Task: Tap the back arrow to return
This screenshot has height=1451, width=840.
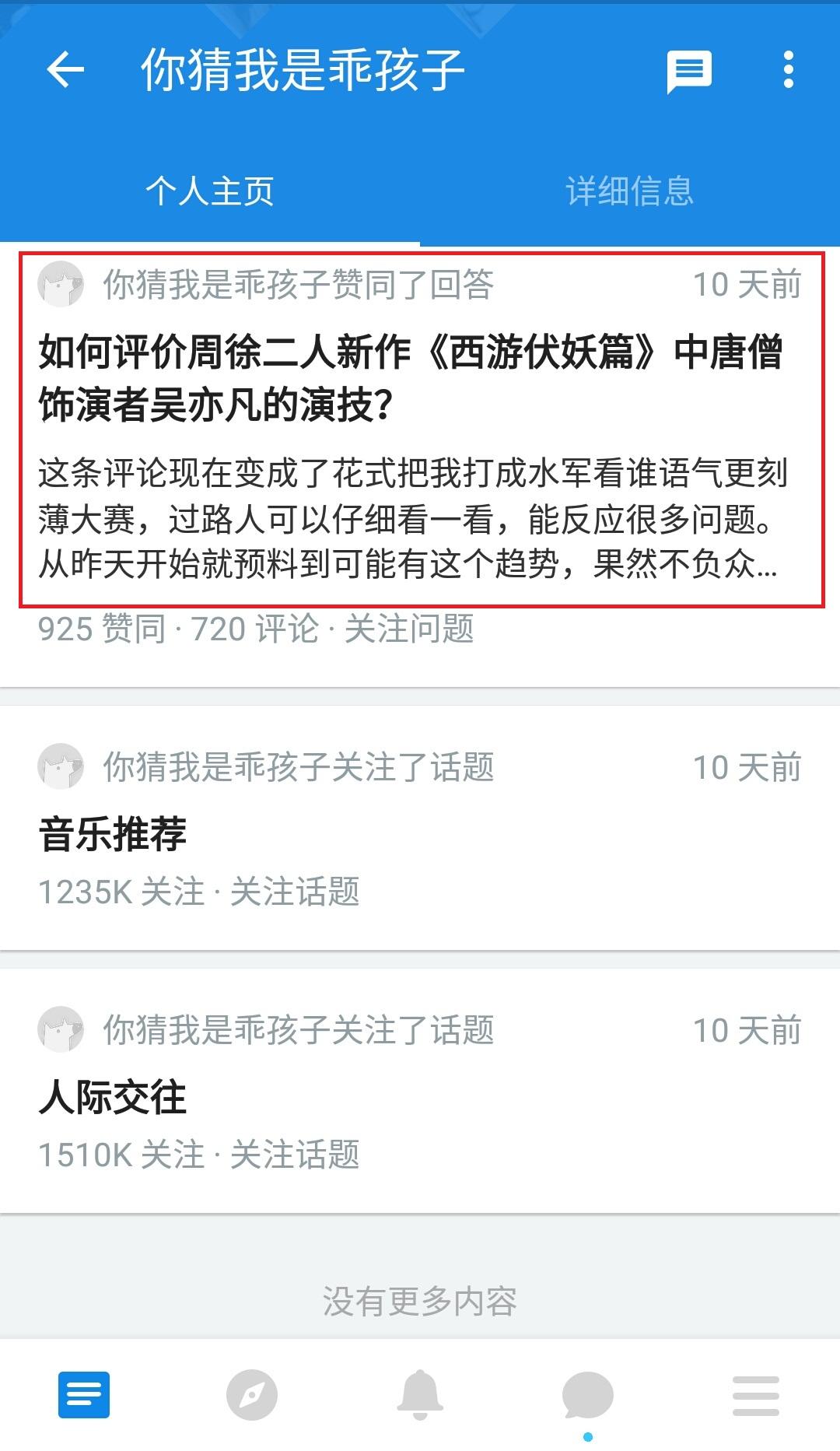Action: coord(66,70)
